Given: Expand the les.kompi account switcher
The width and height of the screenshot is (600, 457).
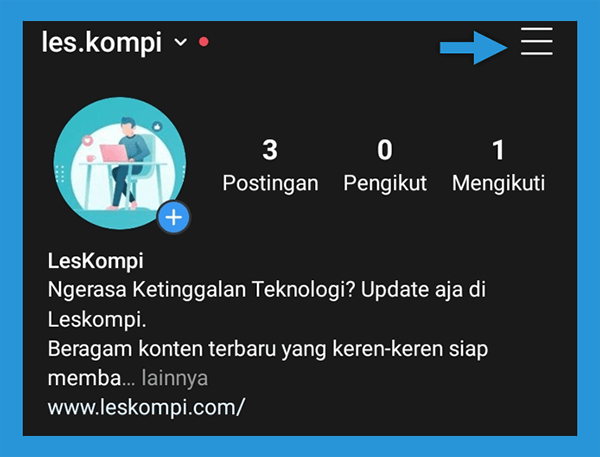Looking at the screenshot, I should click(180, 43).
